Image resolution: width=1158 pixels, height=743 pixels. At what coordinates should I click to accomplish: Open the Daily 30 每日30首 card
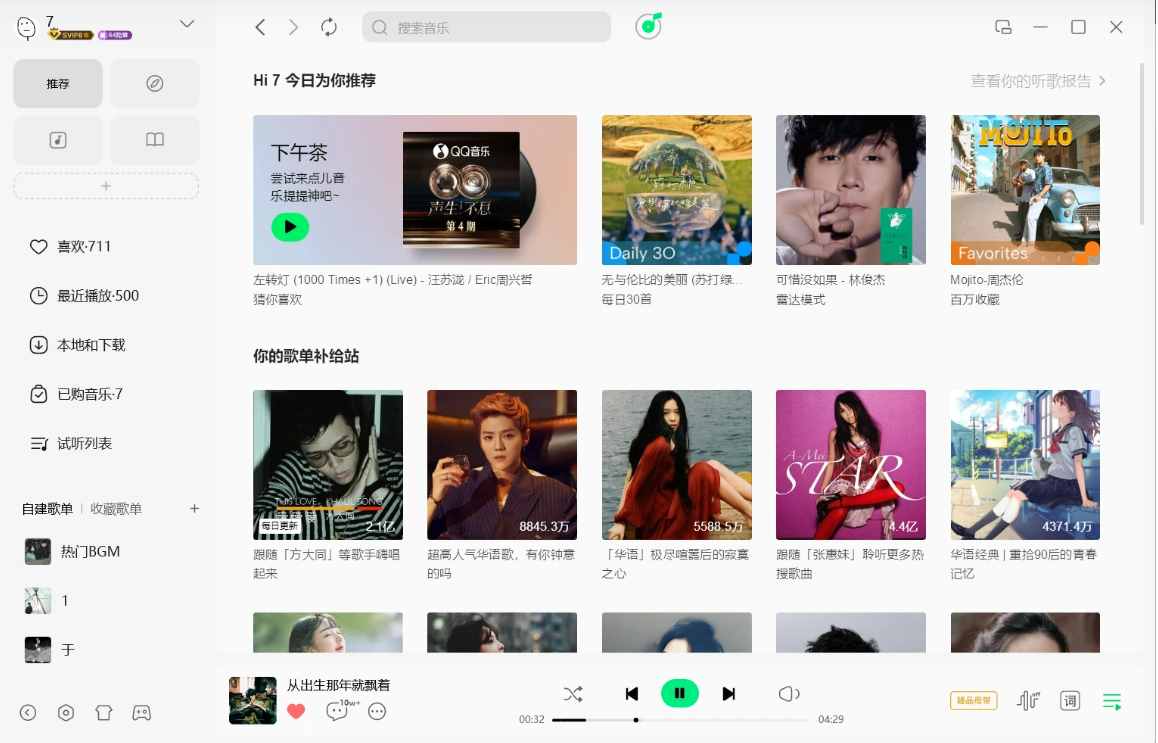pyautogui.click(x=676, y=190)
